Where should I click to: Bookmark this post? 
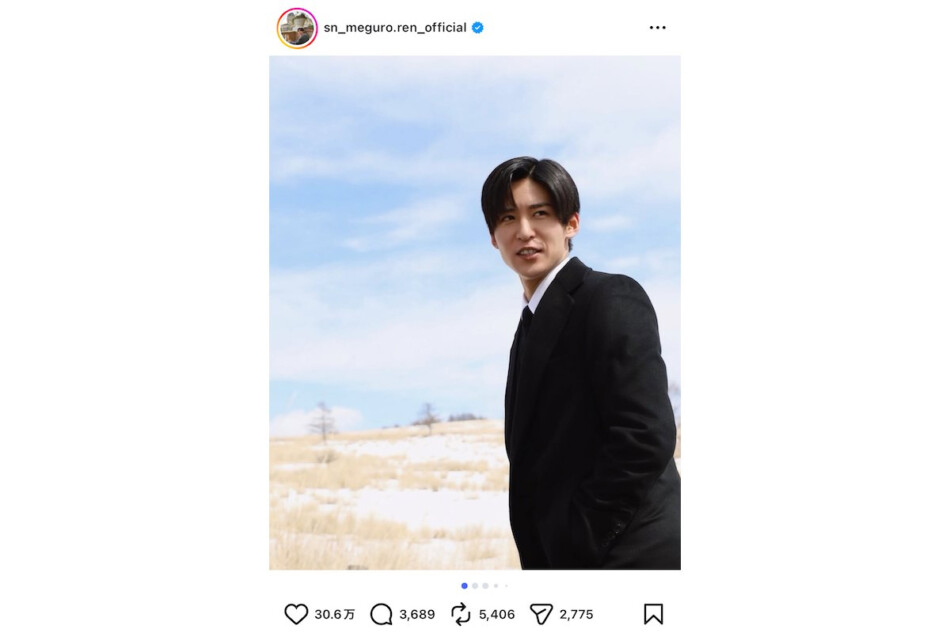653,614
